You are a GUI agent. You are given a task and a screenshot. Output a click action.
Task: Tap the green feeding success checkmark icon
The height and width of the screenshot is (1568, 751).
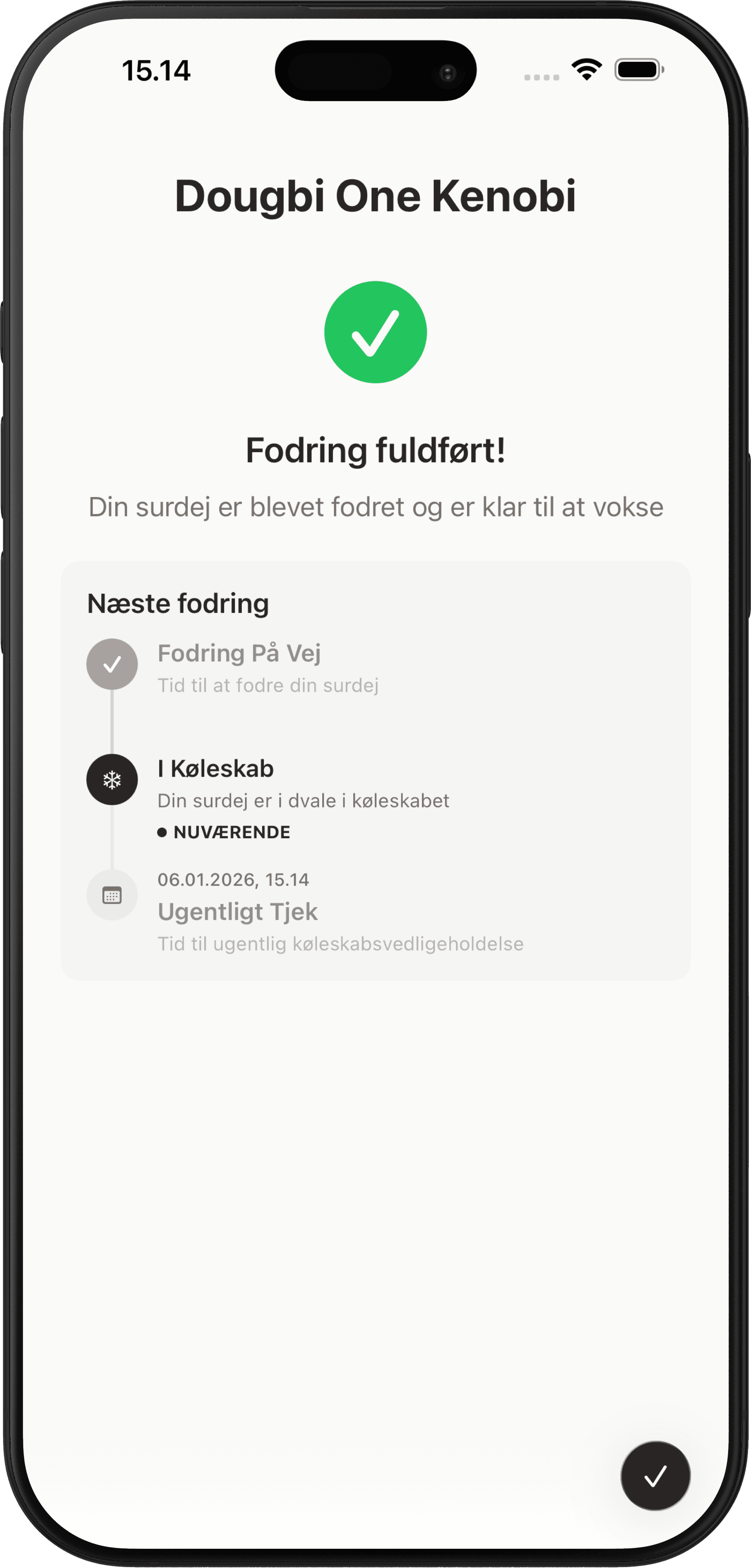click(x=376, y=332)
